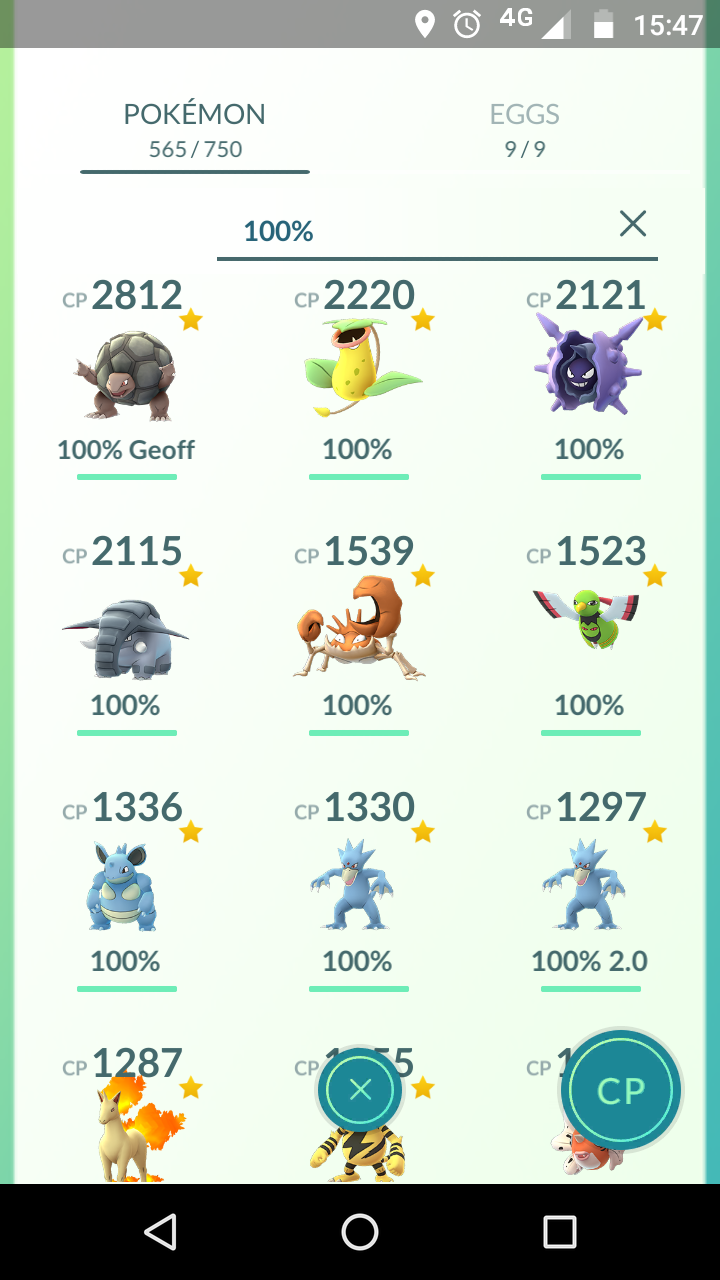Open the CP 2220 Victreebel
This screenshot has width=720, height=1280.
pos(358,378)
